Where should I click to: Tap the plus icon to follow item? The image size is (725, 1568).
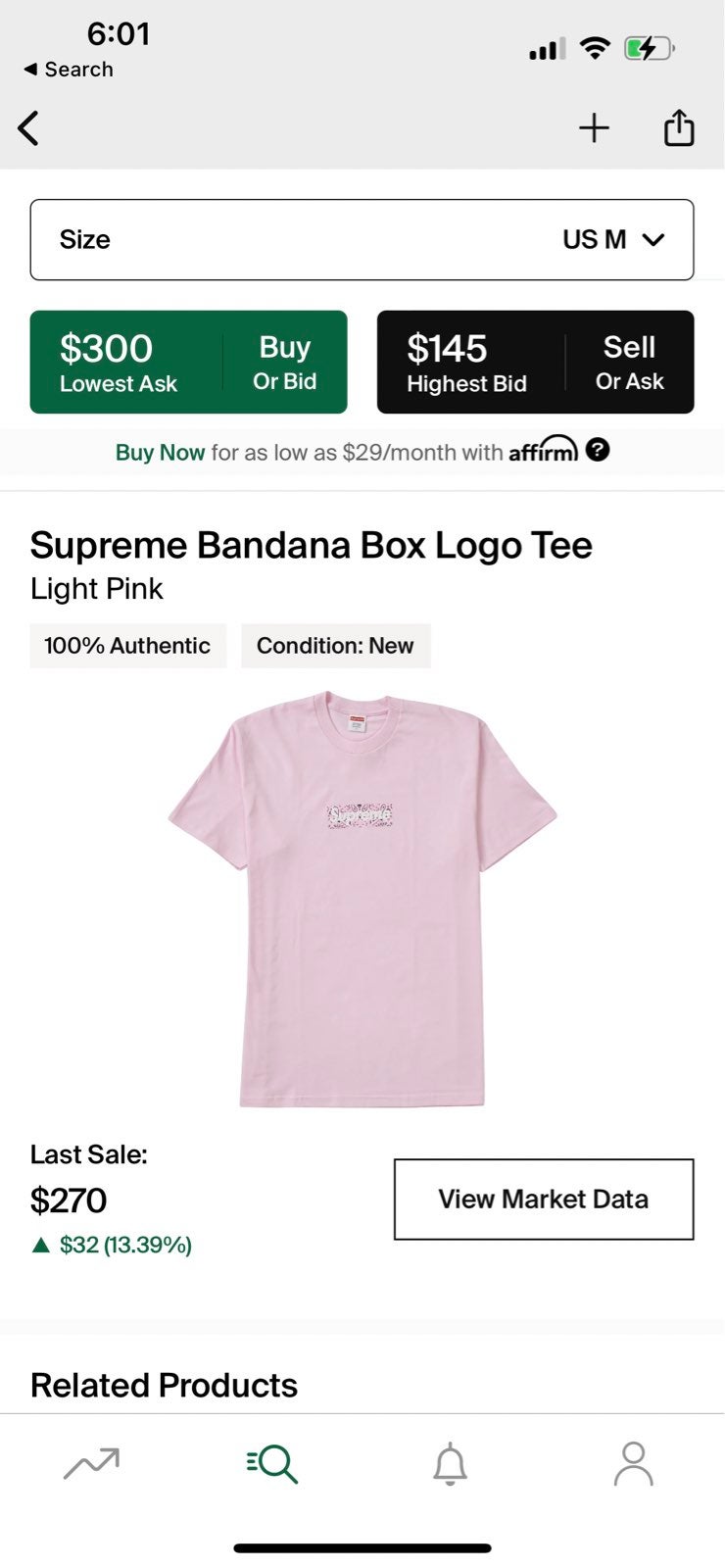coord(594,128)
